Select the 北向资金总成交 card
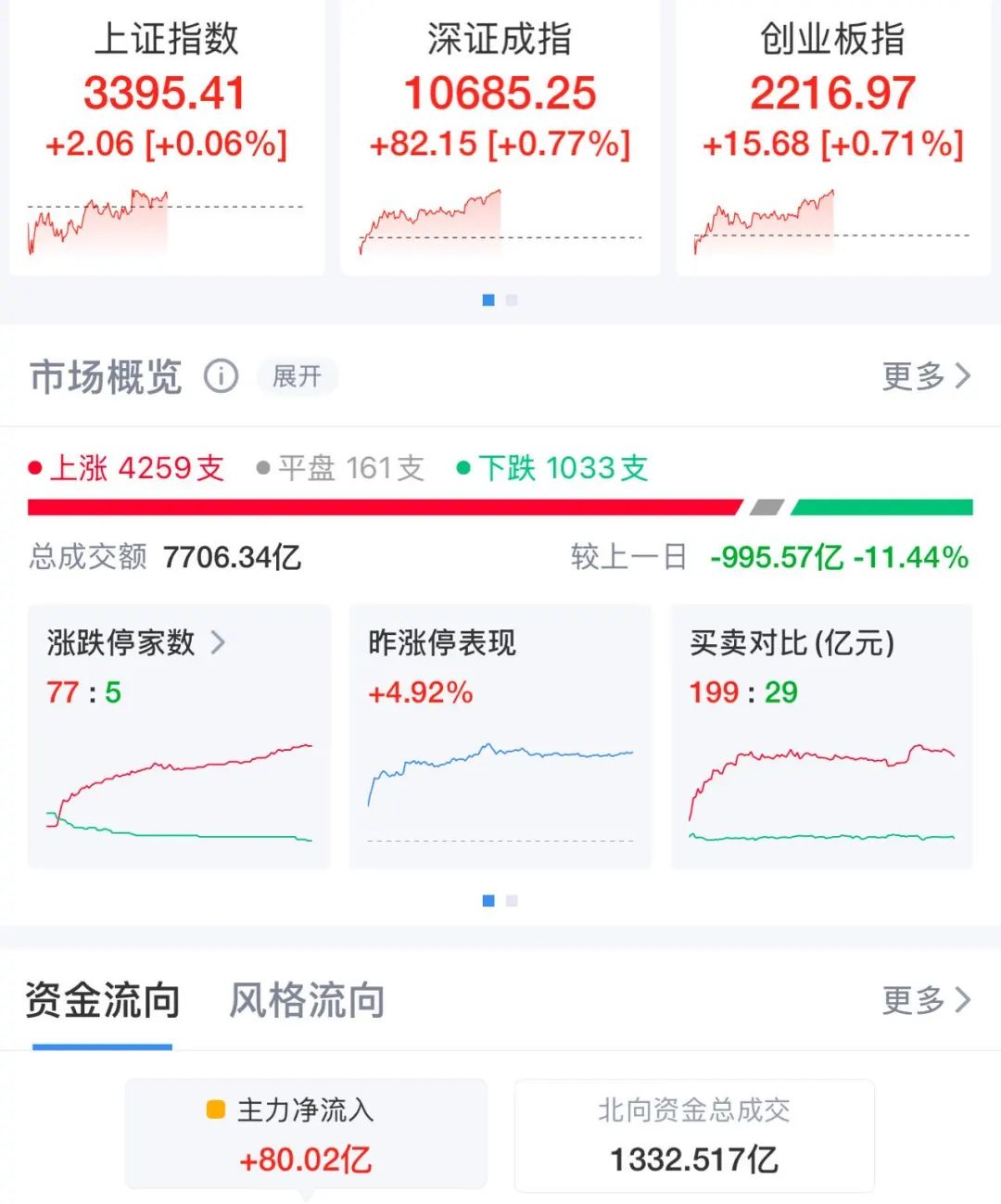Image resolution: width=1001 pixels, height=1204 pixels. pyautogui.click(x=694, y=1134)
